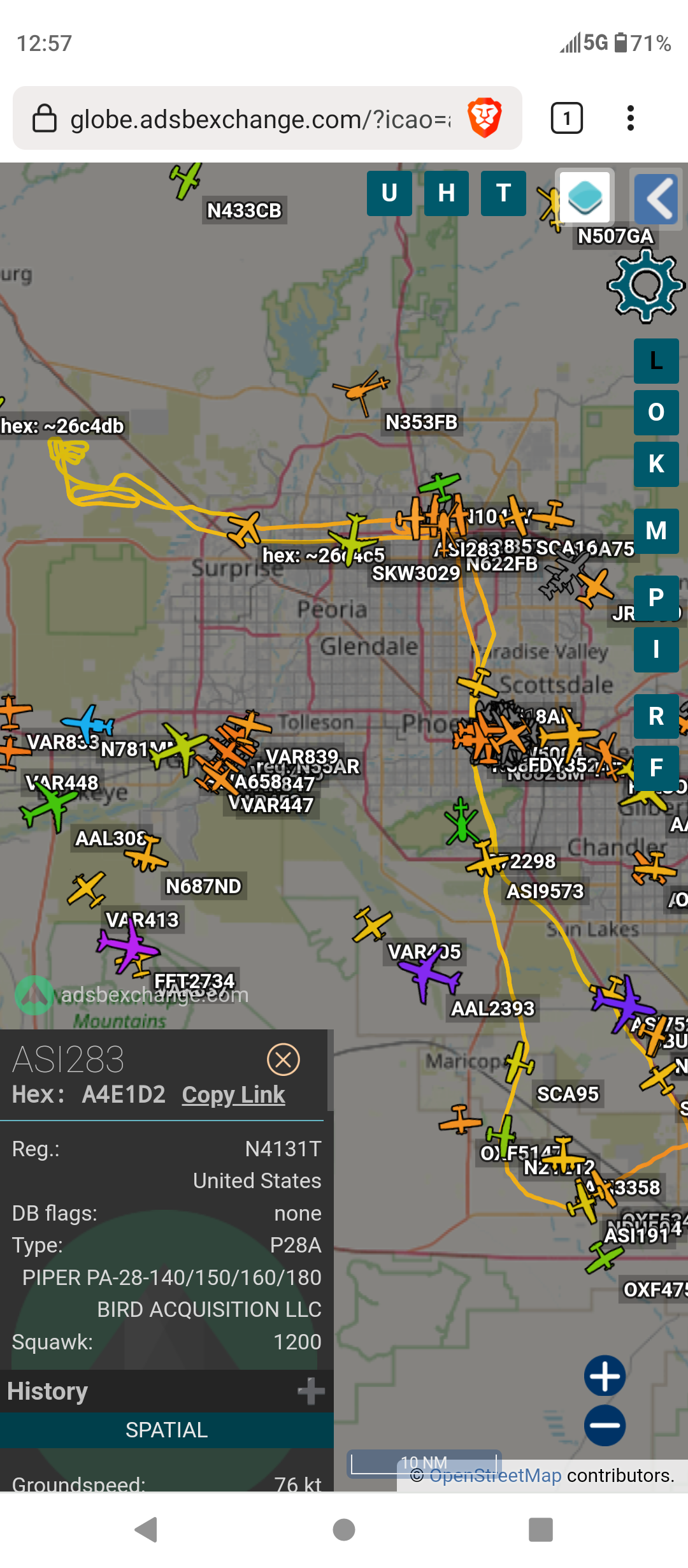688x1568 pixels.
Task: Toggle the R button
Action: click(x=656, y=716)
